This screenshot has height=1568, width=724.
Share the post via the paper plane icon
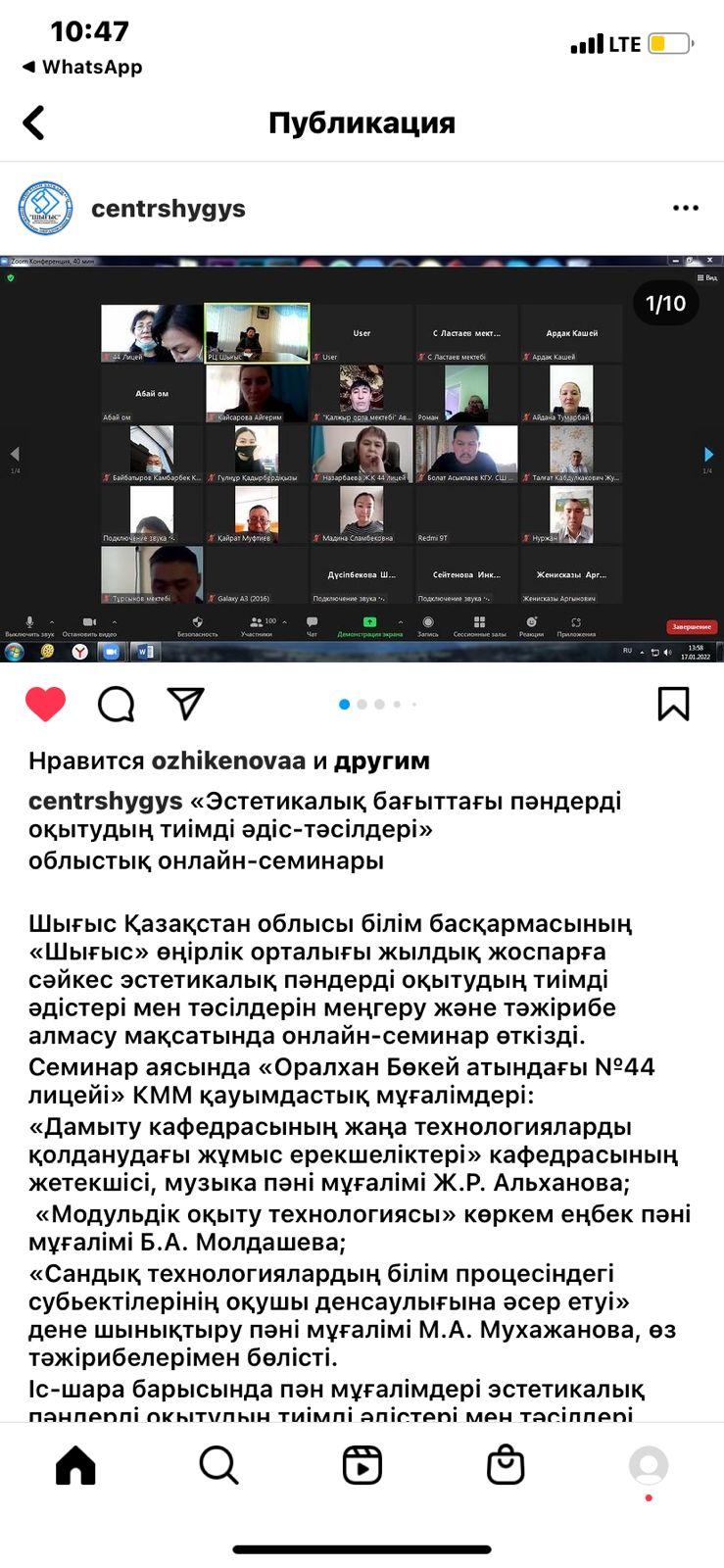click(185, 703)
